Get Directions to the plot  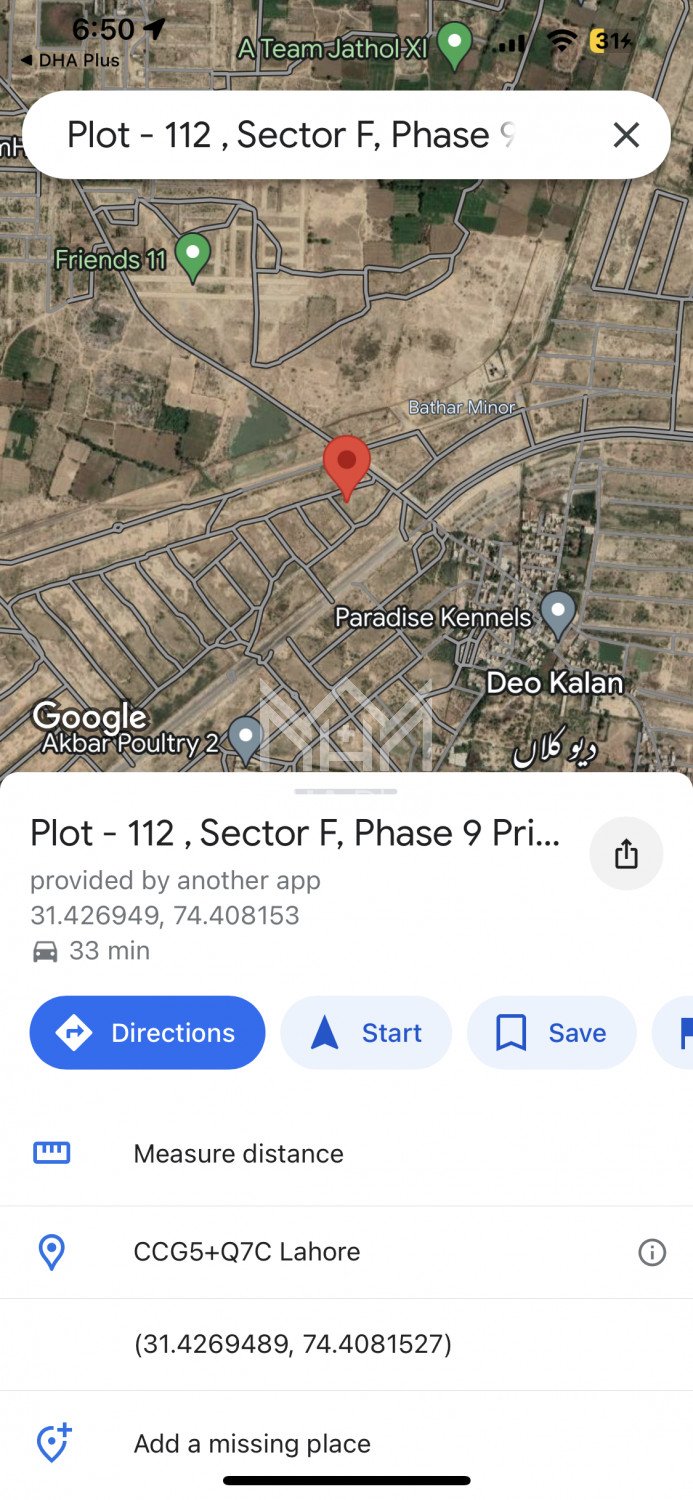(148, 1033)
